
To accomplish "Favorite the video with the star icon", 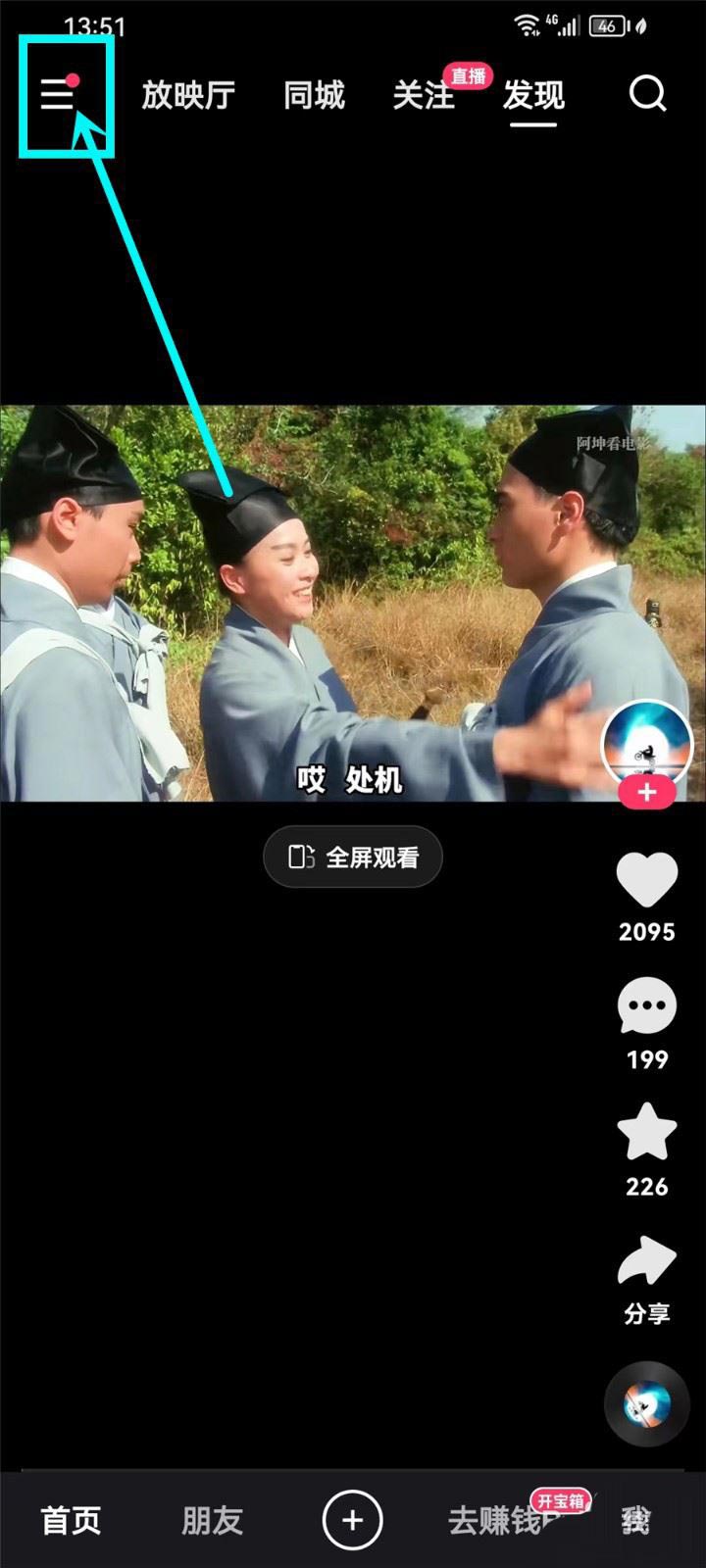I will 646,1133.
